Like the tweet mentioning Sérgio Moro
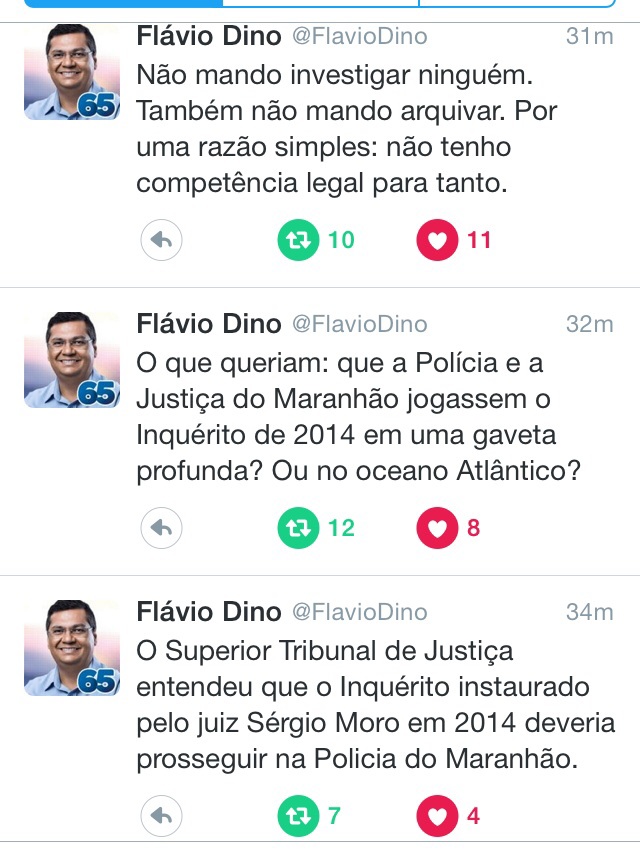Viewport: 640px width, 849px height. pyautogui.click(x=436, y=816)
